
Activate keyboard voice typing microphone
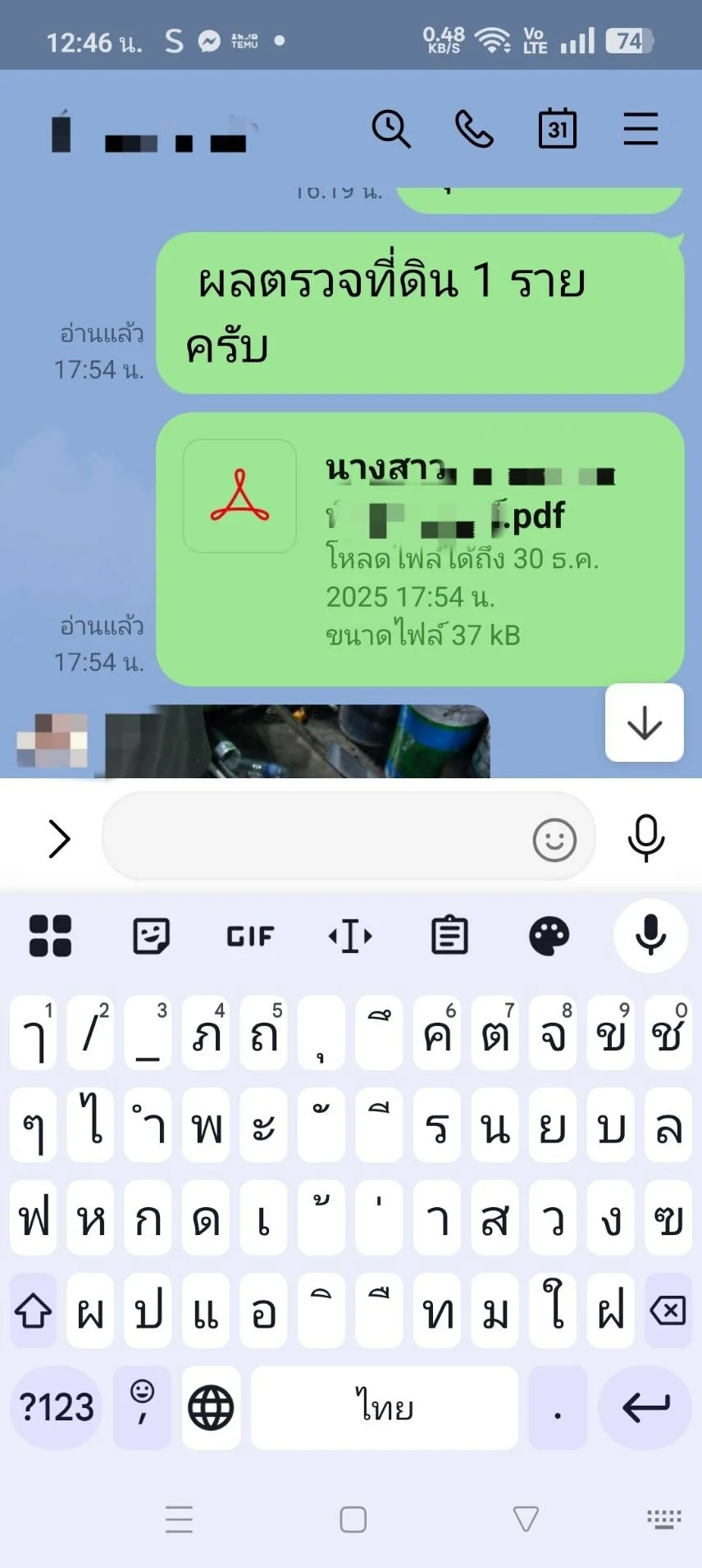tap(651, 936)
